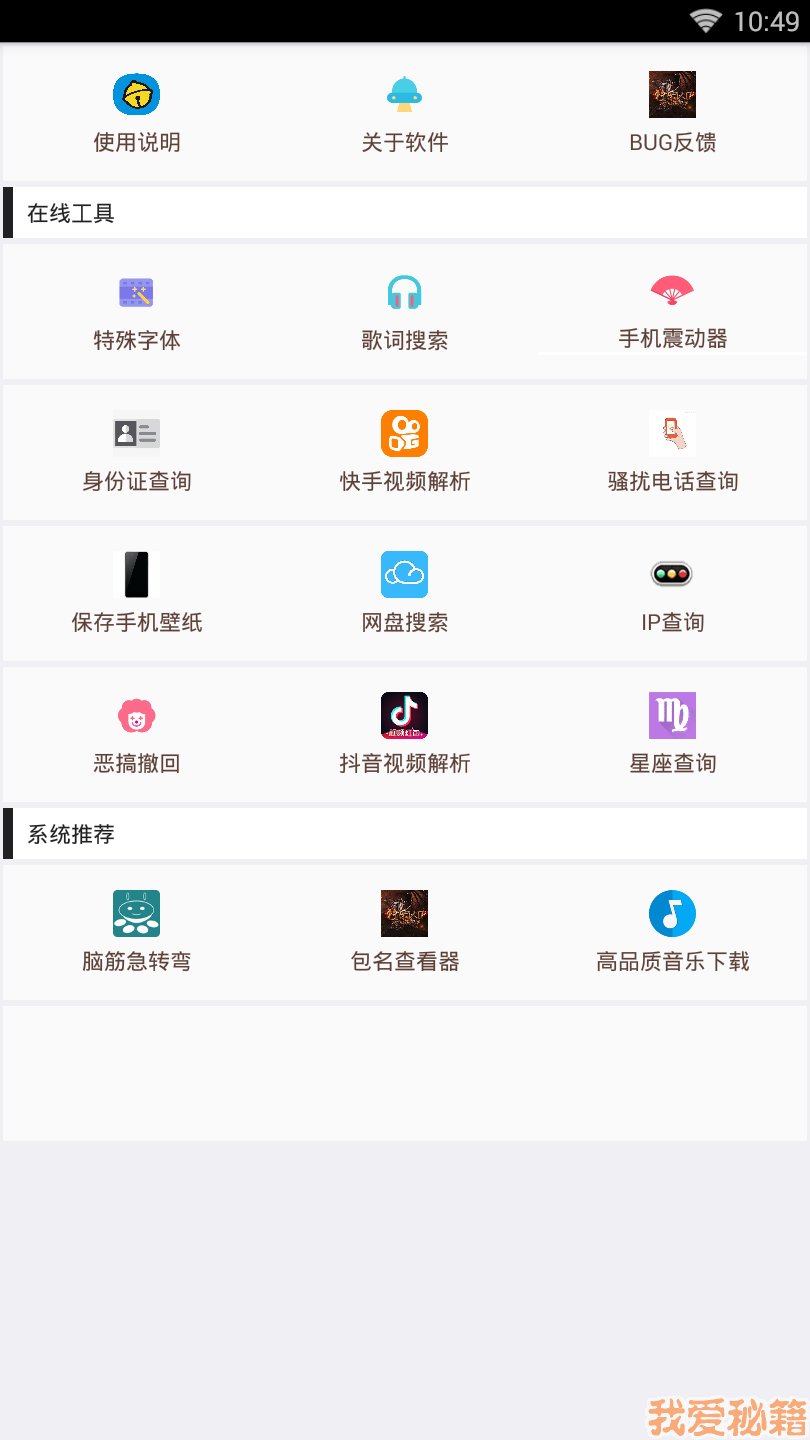
Task: Open the 恶搞撤回 prank recall tool
Action: click(137, 734)
